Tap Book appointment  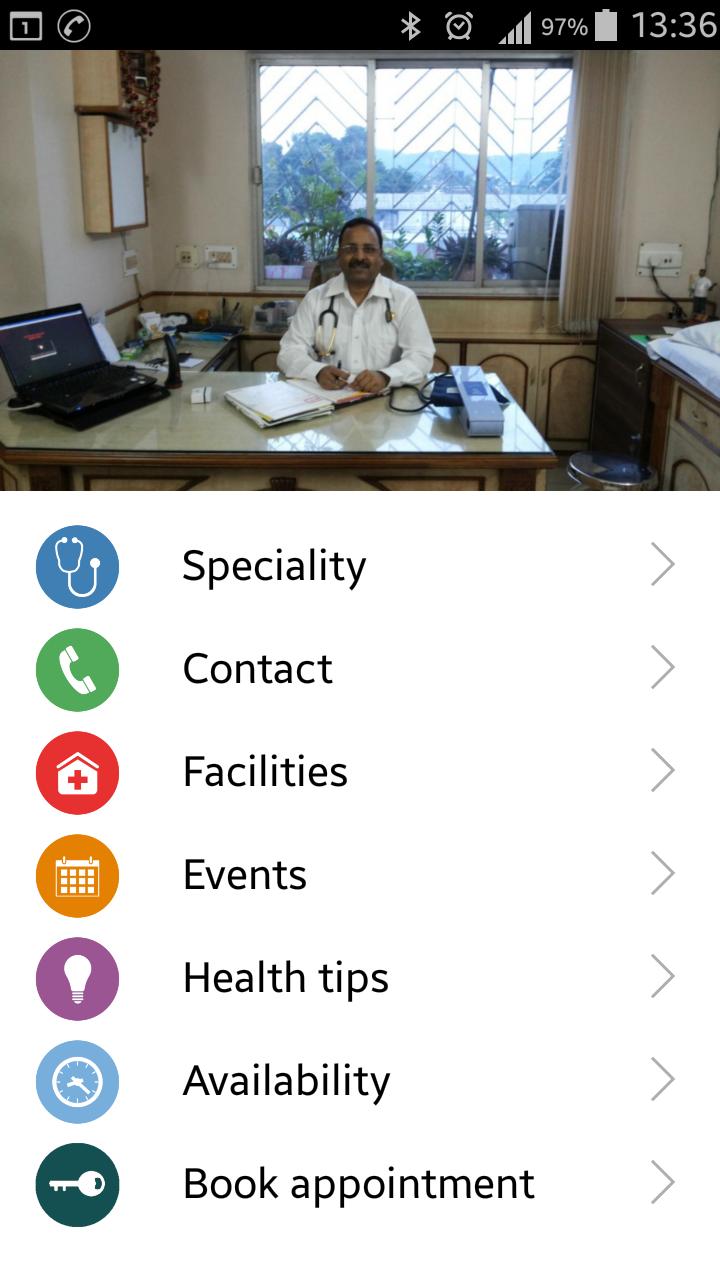pyautogui.click(x=358, y=1184)
